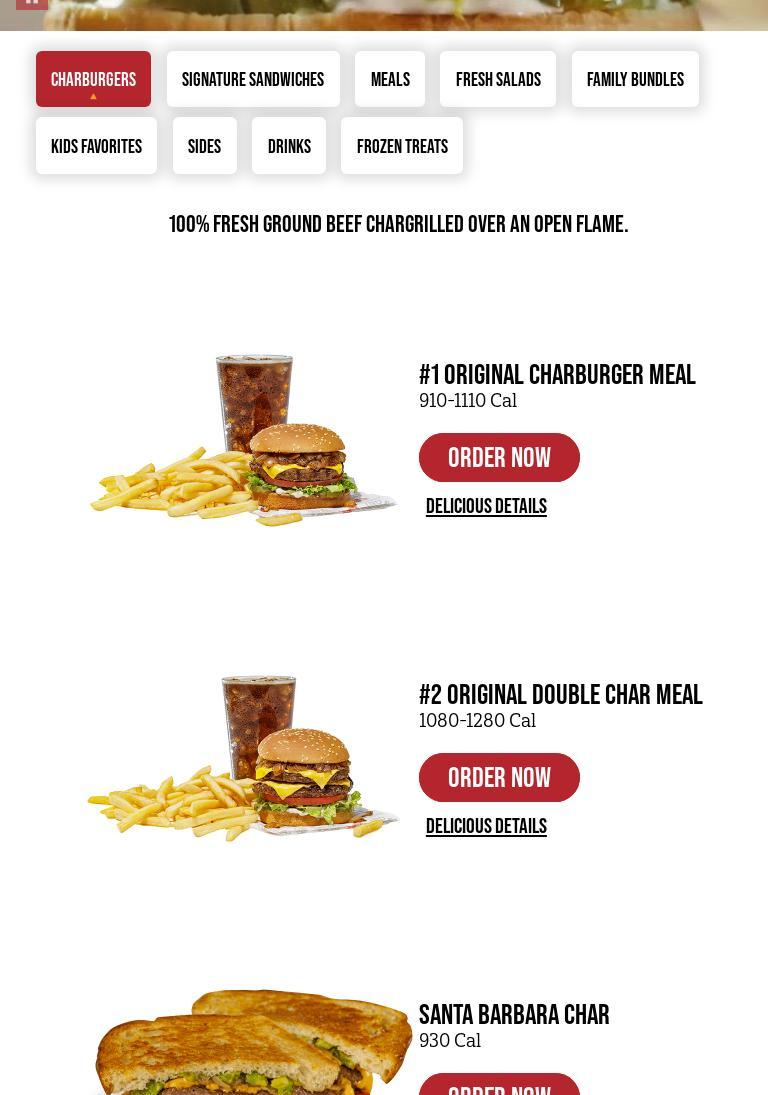The height and width of the screenshot is (1095, 768).
Task: Go to Frozen Treats tab
Action: click(402, 146)
